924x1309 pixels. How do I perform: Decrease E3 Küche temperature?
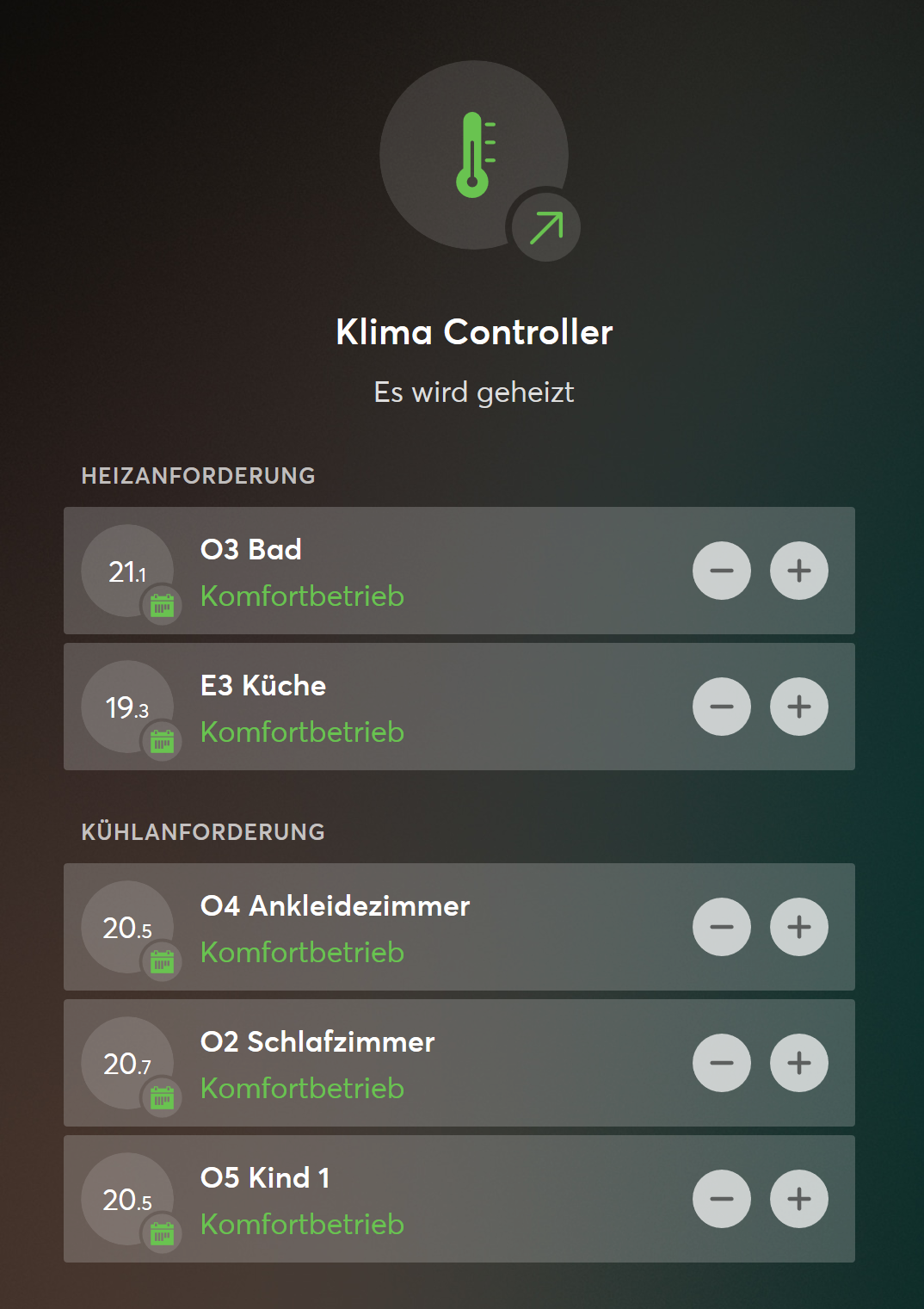click(x=722, y=707)
